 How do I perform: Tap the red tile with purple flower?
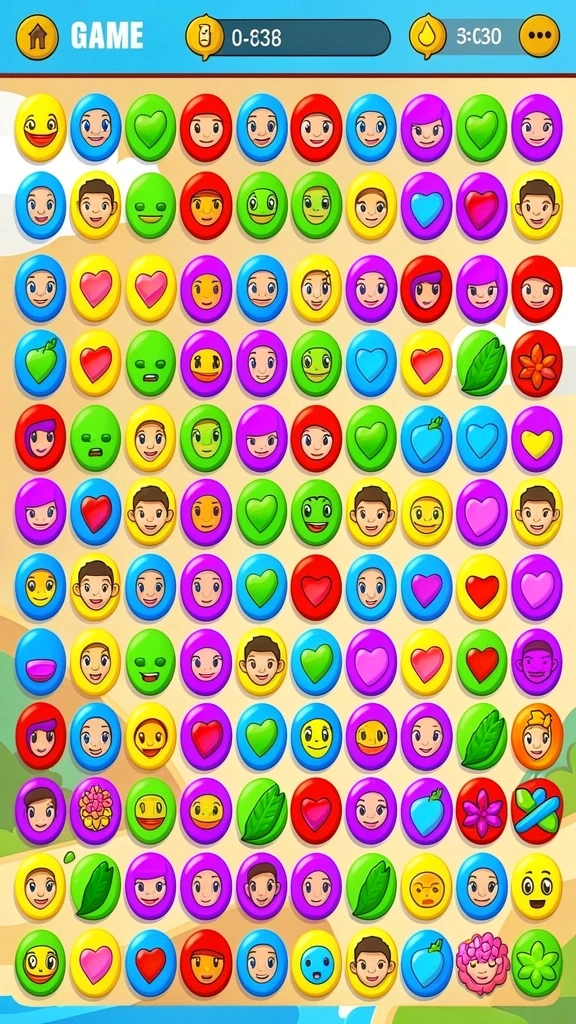(x=481, y=810)
